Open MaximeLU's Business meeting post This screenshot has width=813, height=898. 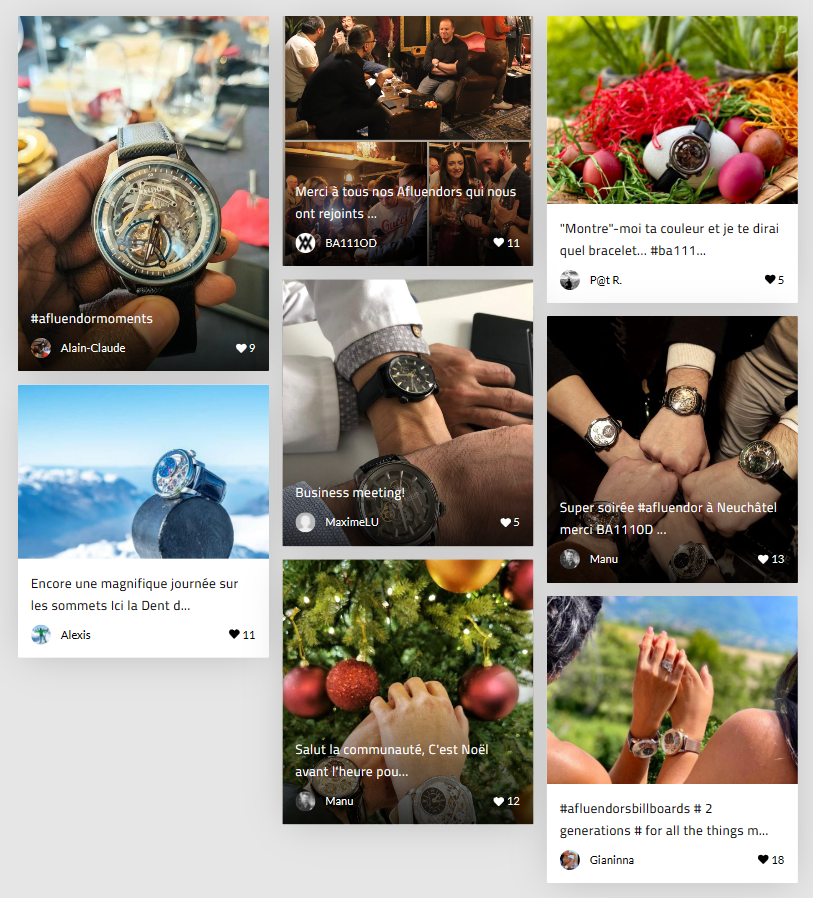(407, 400)
